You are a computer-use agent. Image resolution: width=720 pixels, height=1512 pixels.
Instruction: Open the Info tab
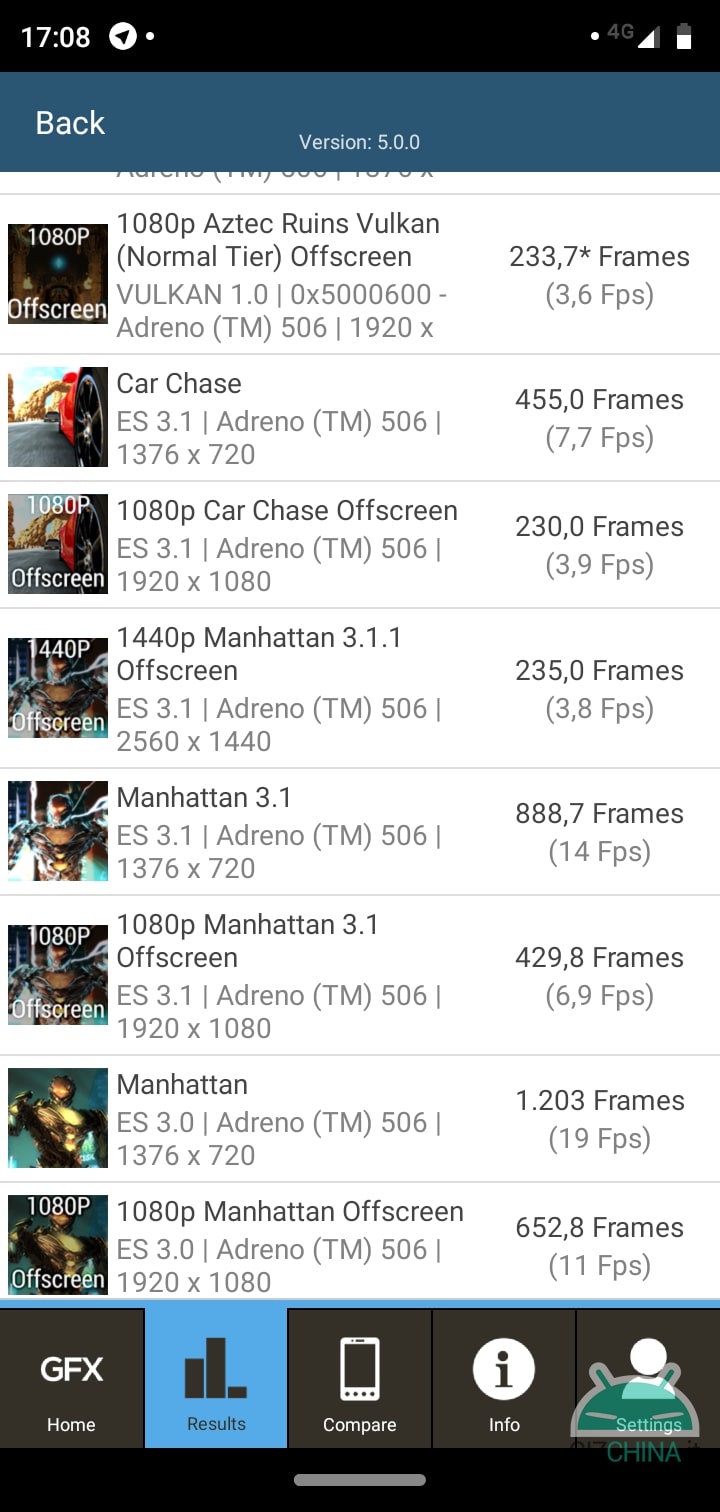[504, 1378]
